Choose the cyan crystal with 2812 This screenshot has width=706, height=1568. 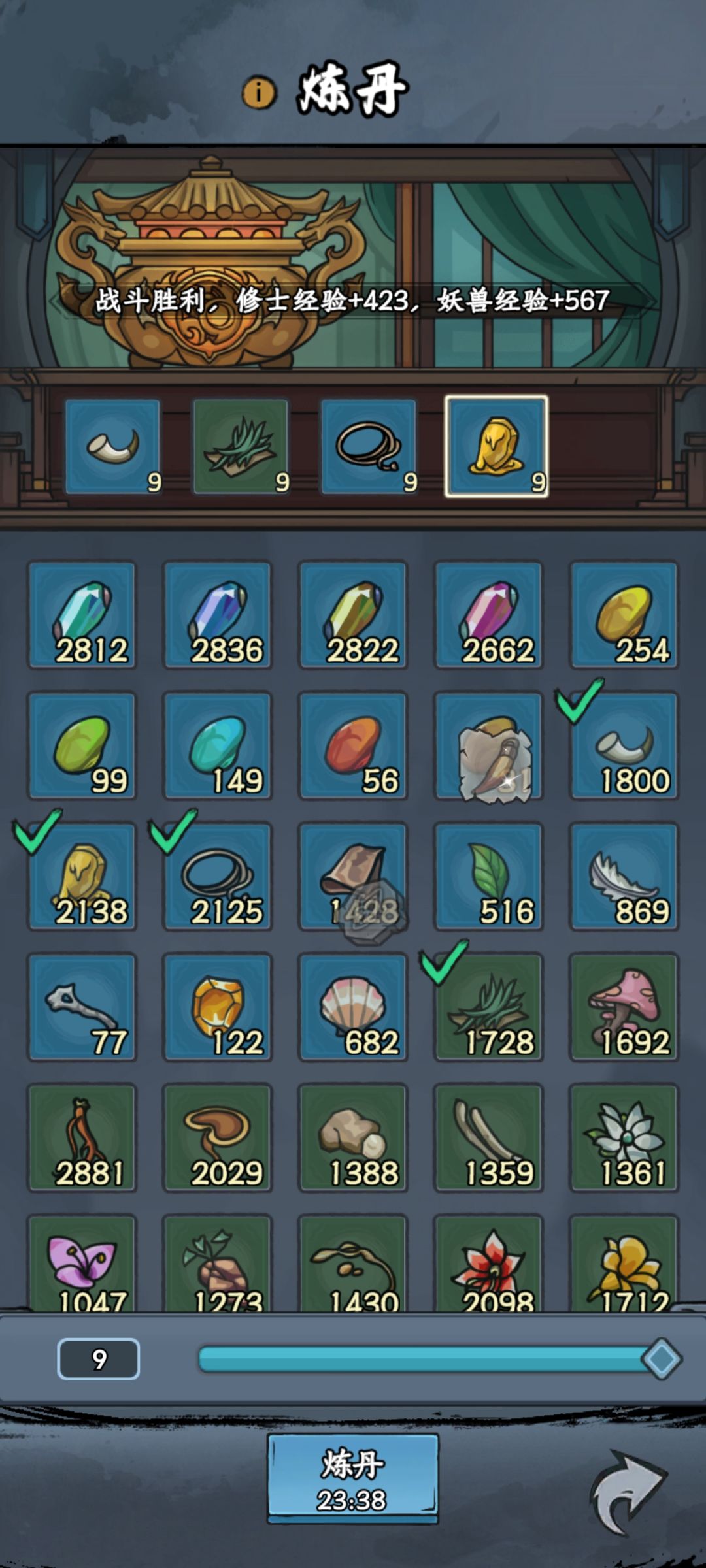(82, 615)
